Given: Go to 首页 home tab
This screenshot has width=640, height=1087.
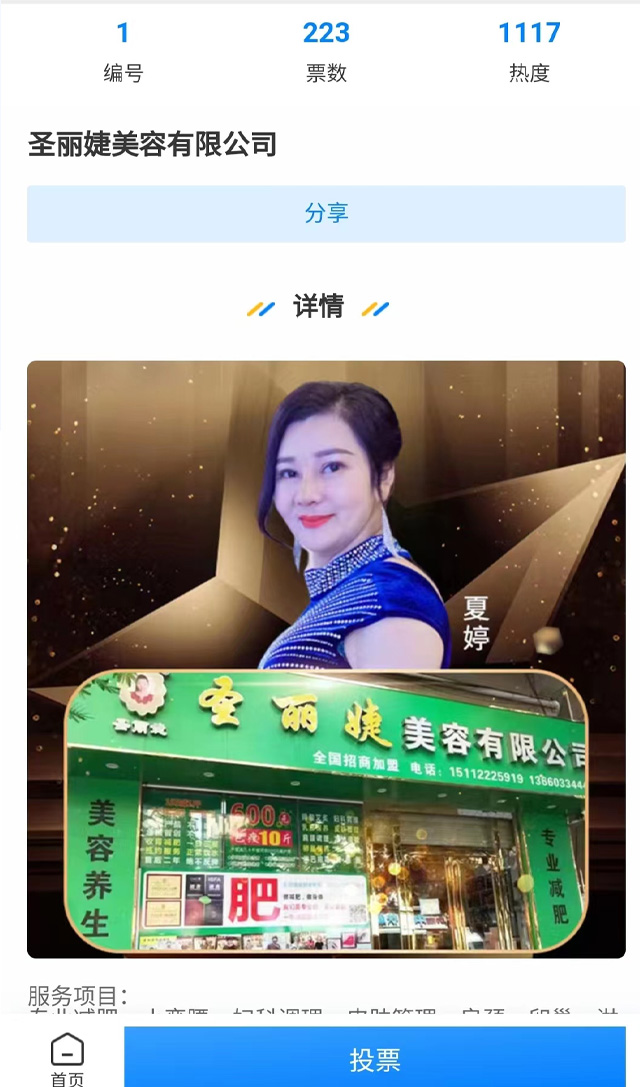Looking at the screenshot, I should pyautogui.click(x=67, y=1060).
